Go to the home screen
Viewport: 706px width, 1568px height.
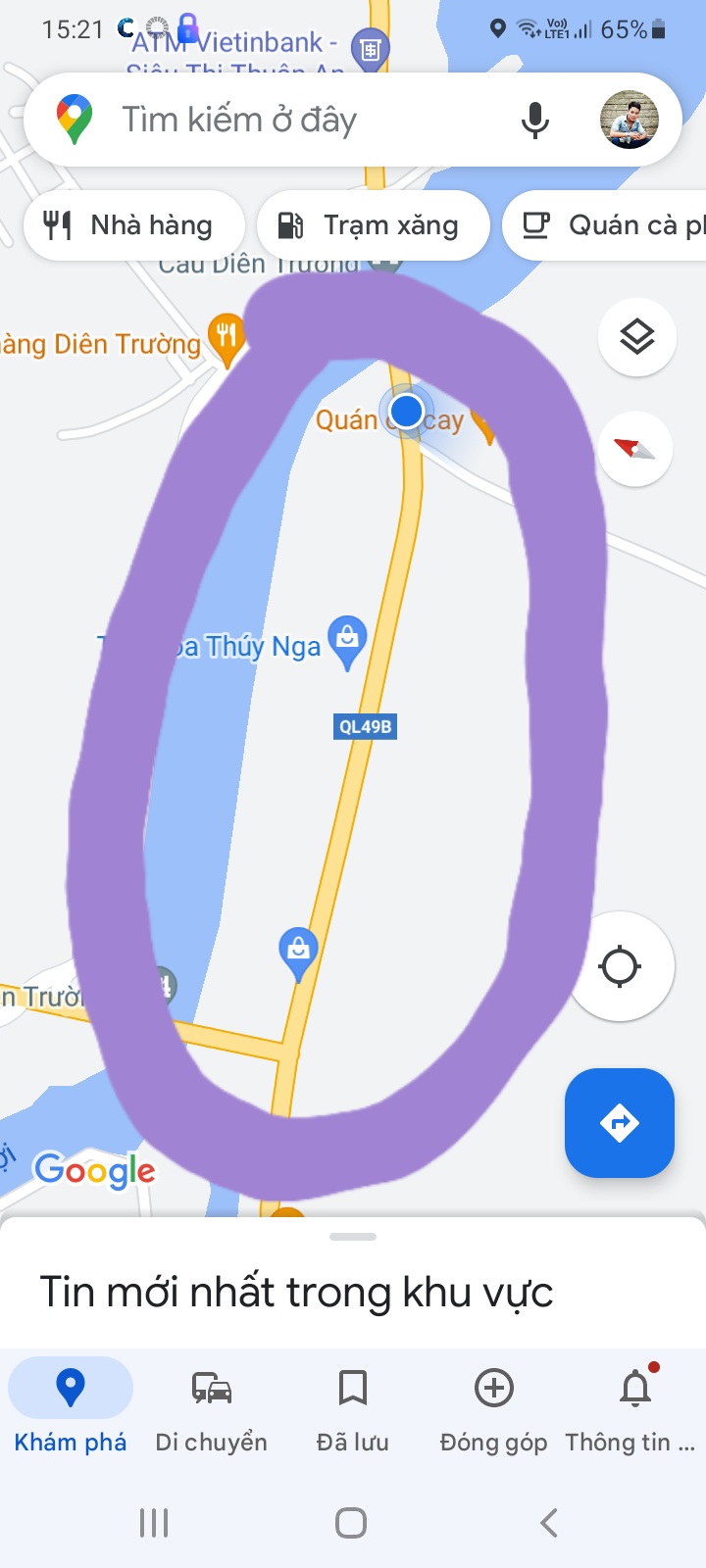351,1522
